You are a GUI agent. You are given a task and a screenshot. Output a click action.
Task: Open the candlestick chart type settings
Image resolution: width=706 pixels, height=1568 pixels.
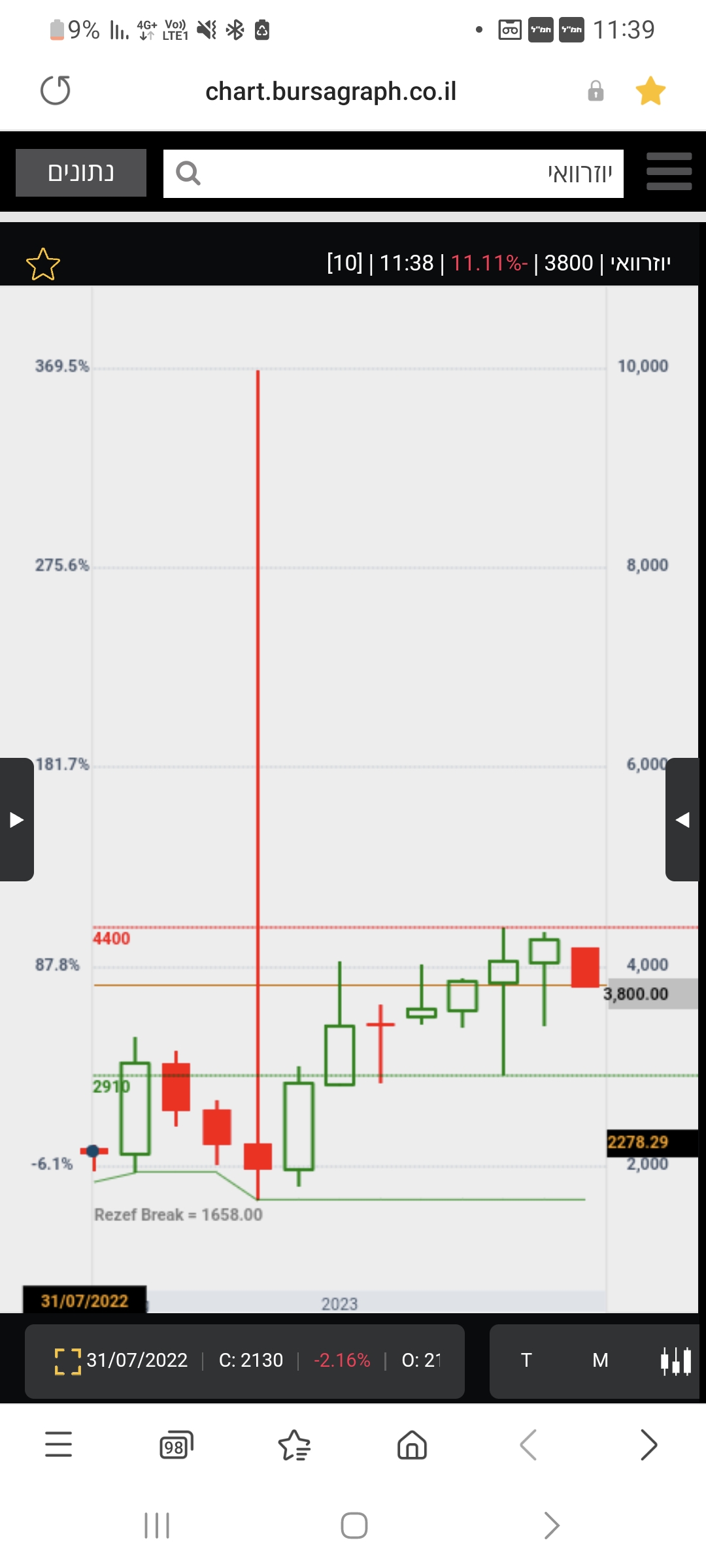tap(676, 1362)
